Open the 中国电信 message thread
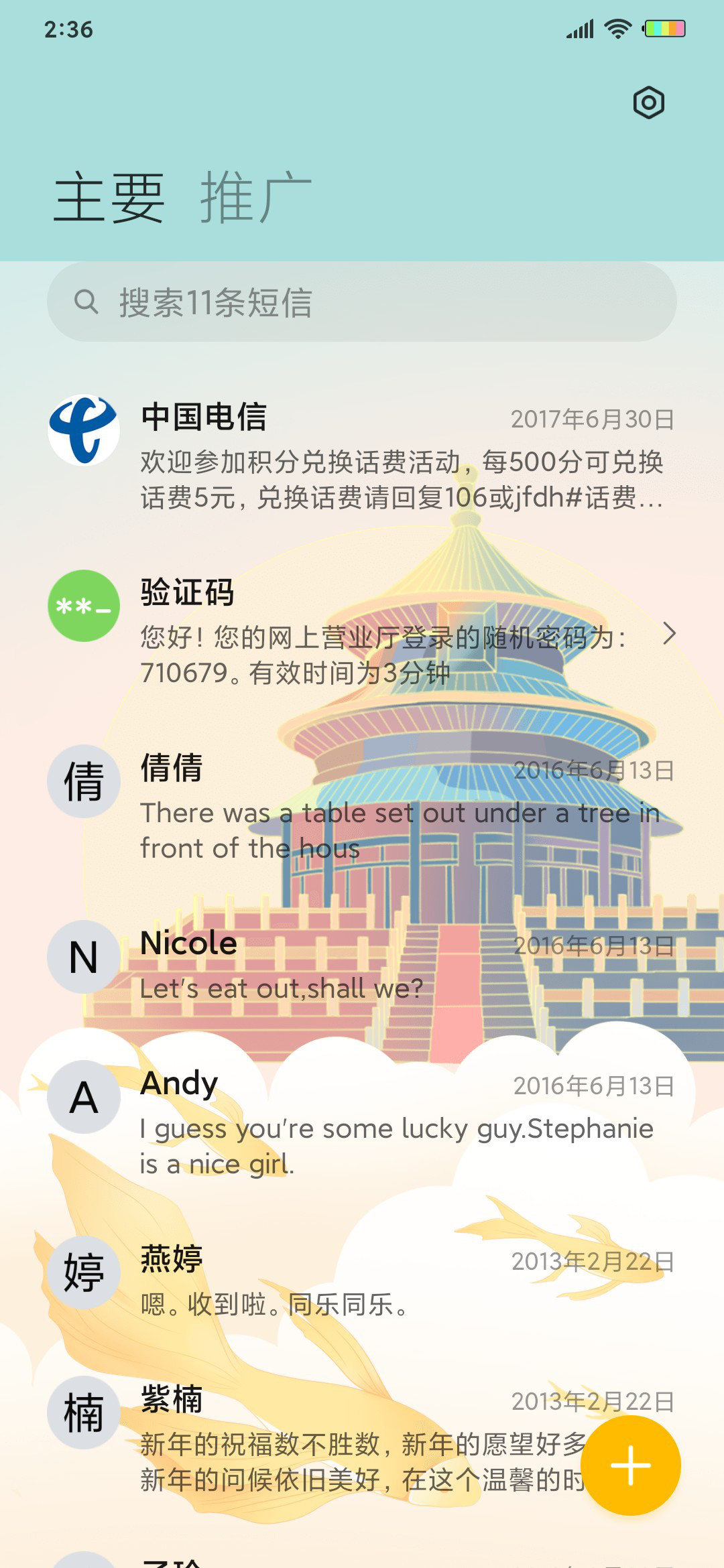The image size is (724, 1568). pos(362,454)
